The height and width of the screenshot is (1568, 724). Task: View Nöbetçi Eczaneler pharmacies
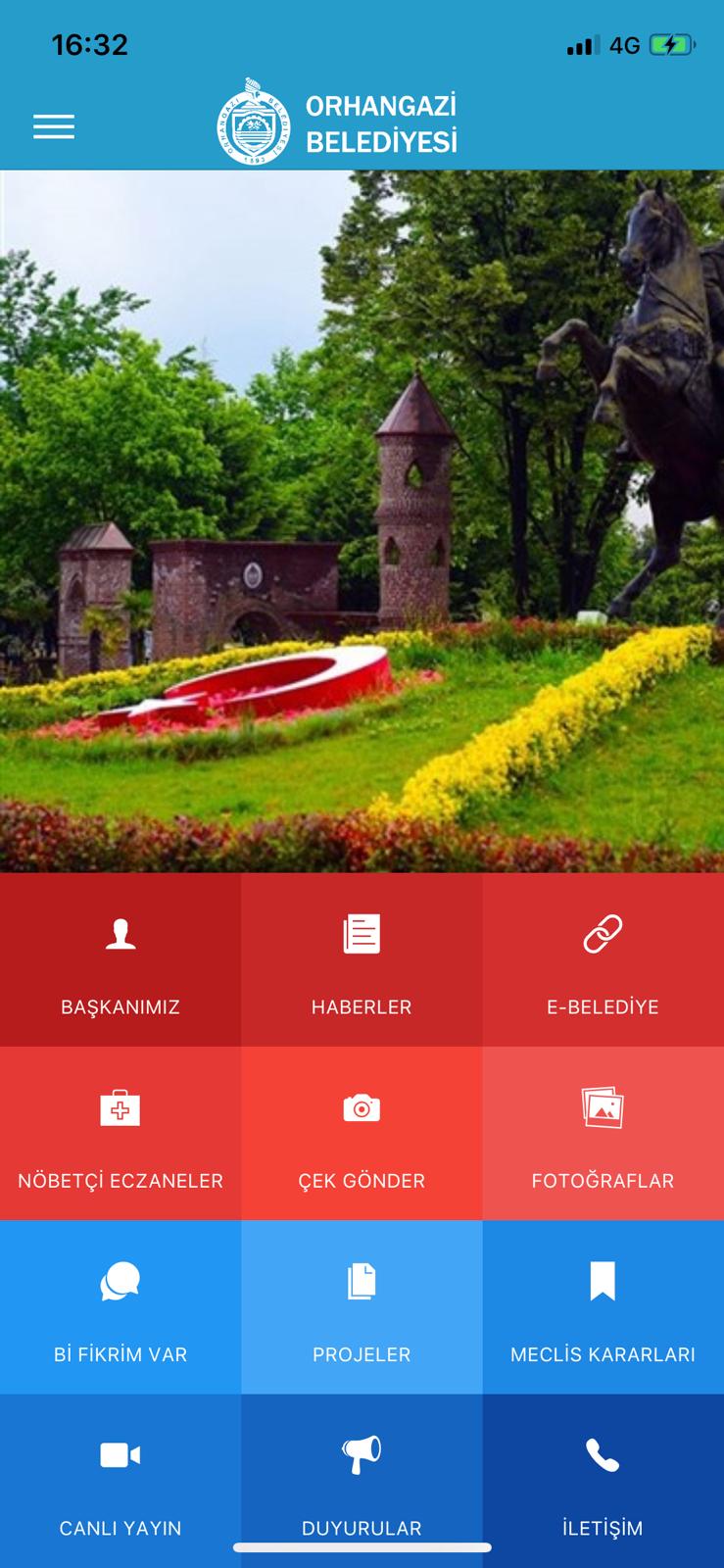[x=121, y=1134]
